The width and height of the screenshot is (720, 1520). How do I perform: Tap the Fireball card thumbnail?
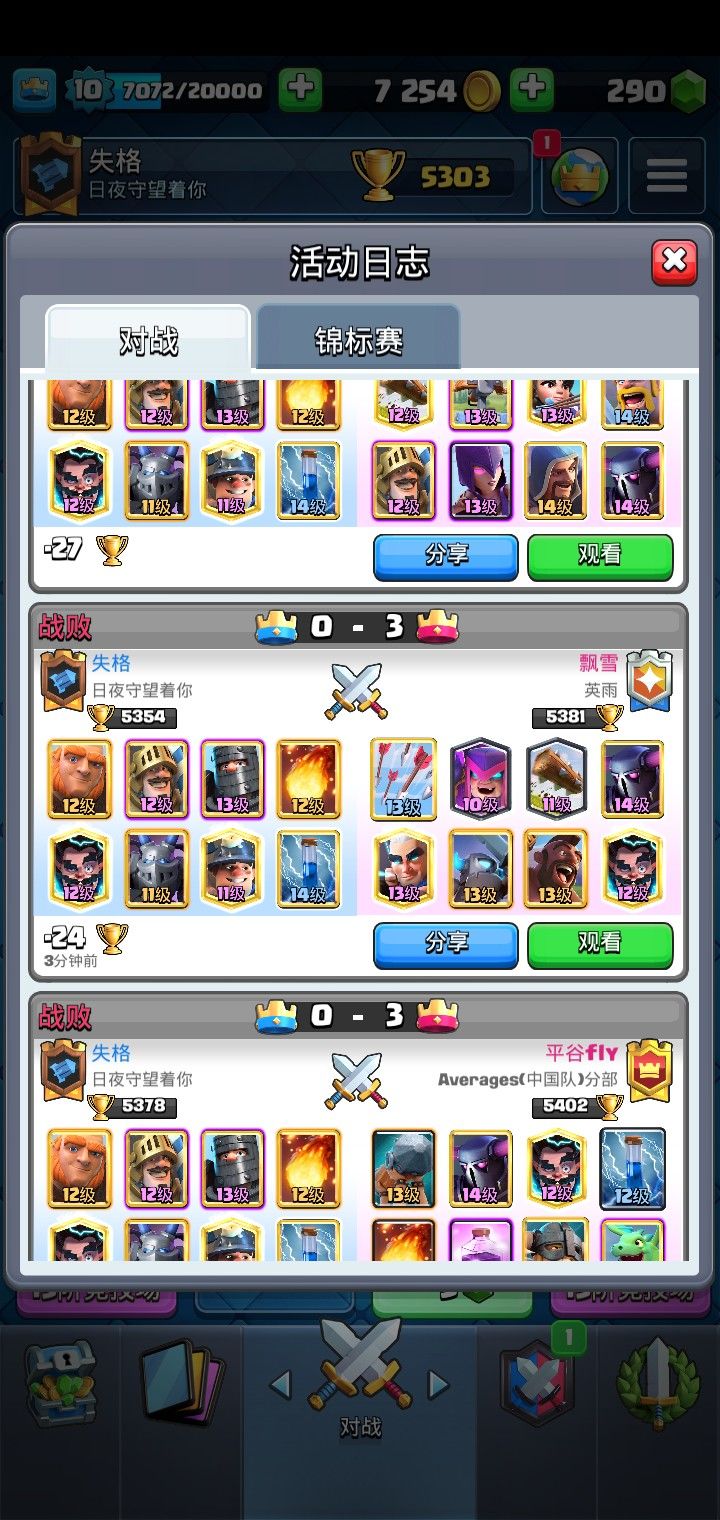point(309,780)
